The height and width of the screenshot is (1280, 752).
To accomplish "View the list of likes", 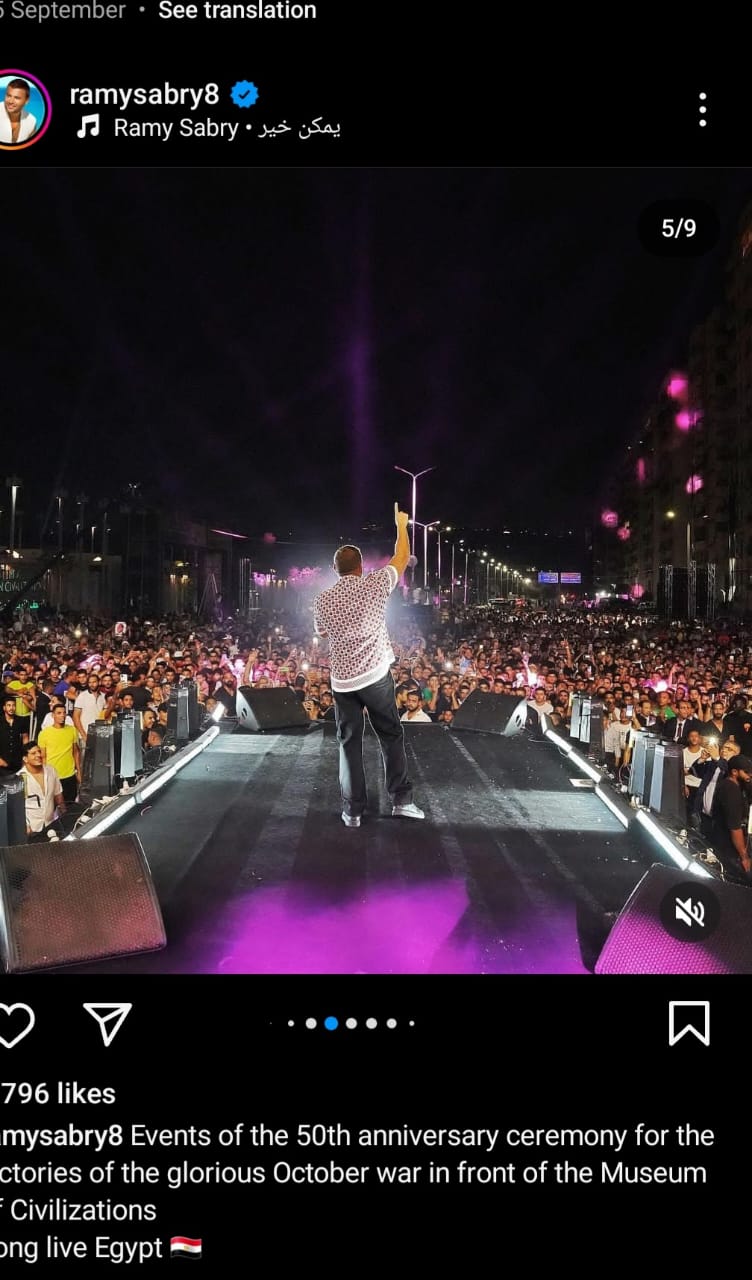I will pos(58,1093).
